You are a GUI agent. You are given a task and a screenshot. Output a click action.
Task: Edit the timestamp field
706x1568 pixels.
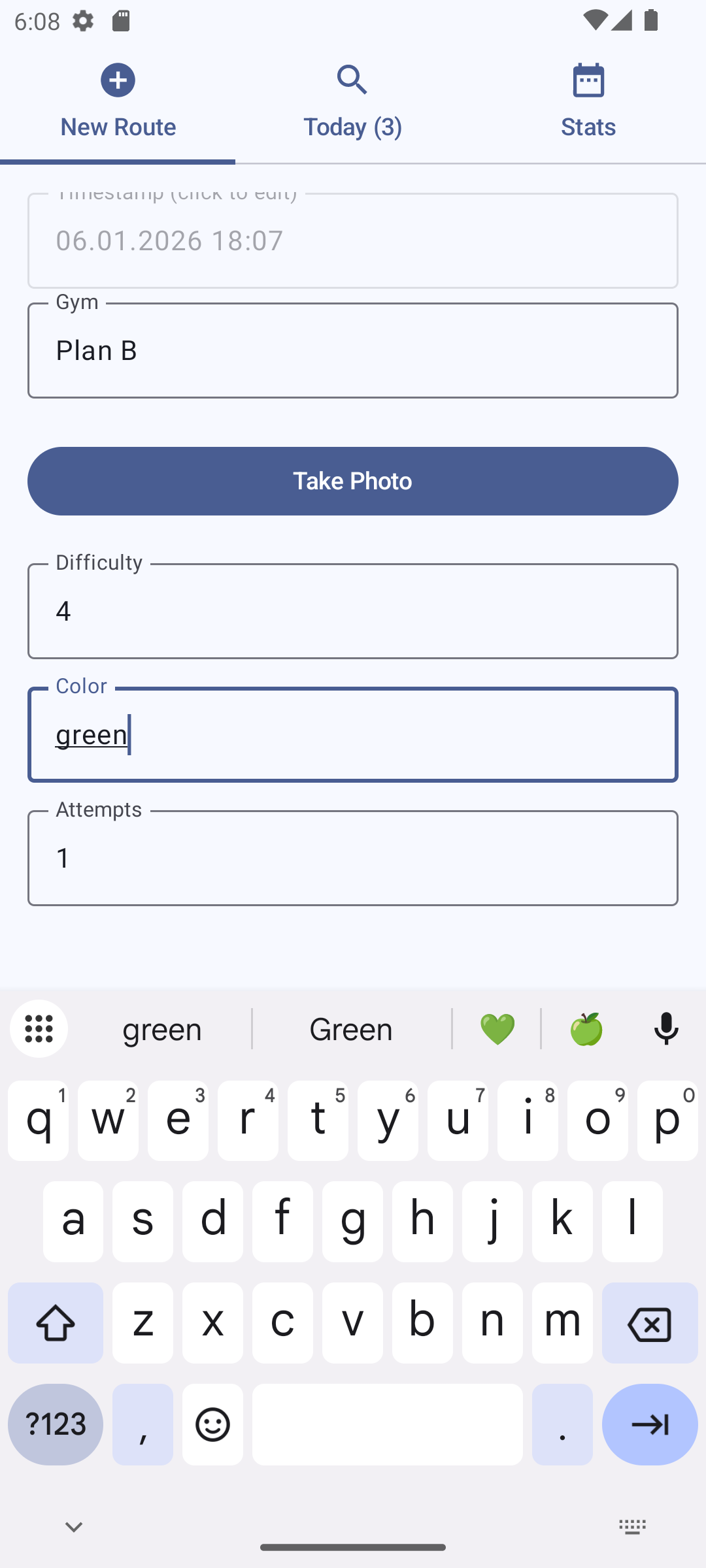coord(353,240)
